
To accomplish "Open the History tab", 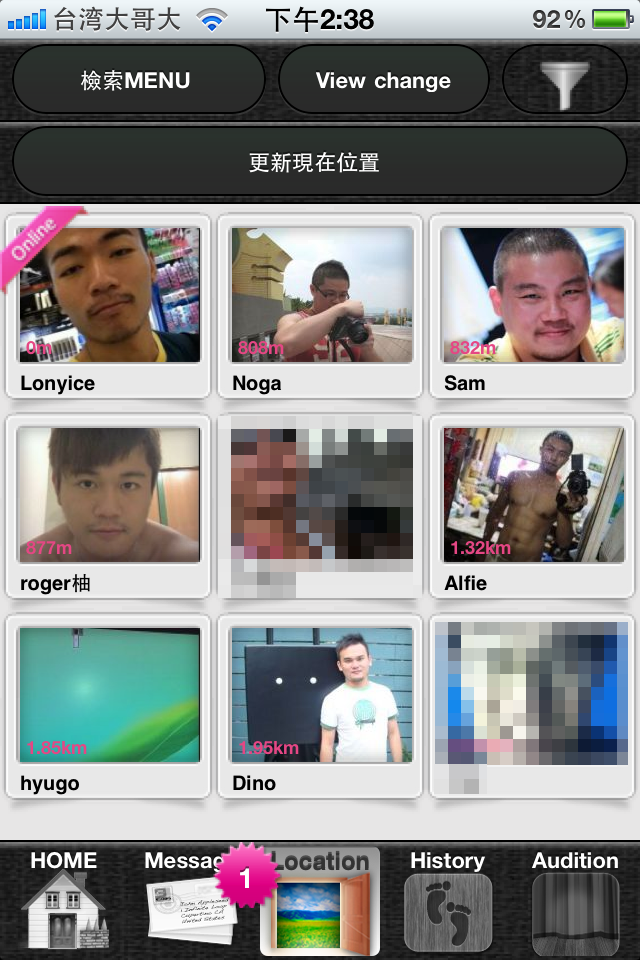I will click(447, 900).
